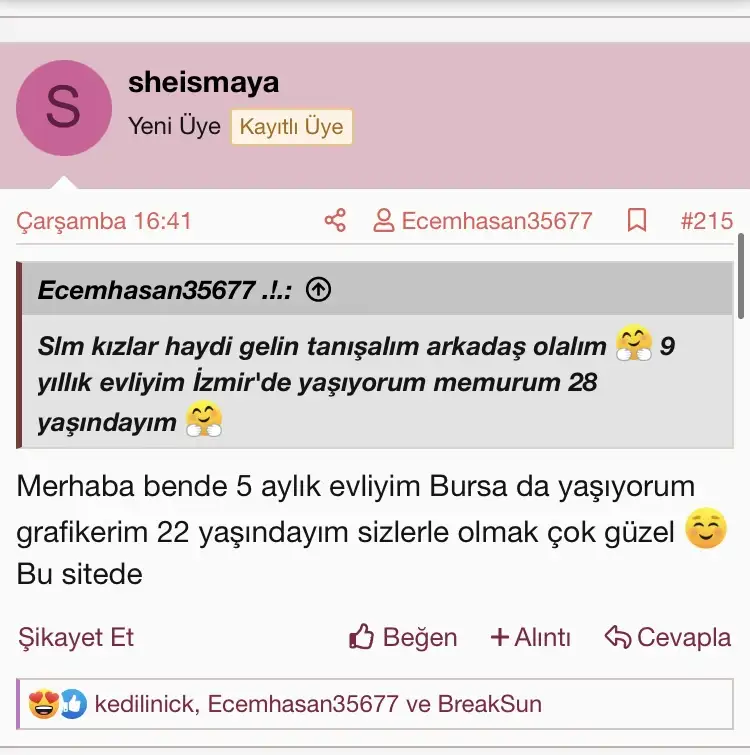
Task: Open the #215 post permalink
Action: click(x=706, y=221)
